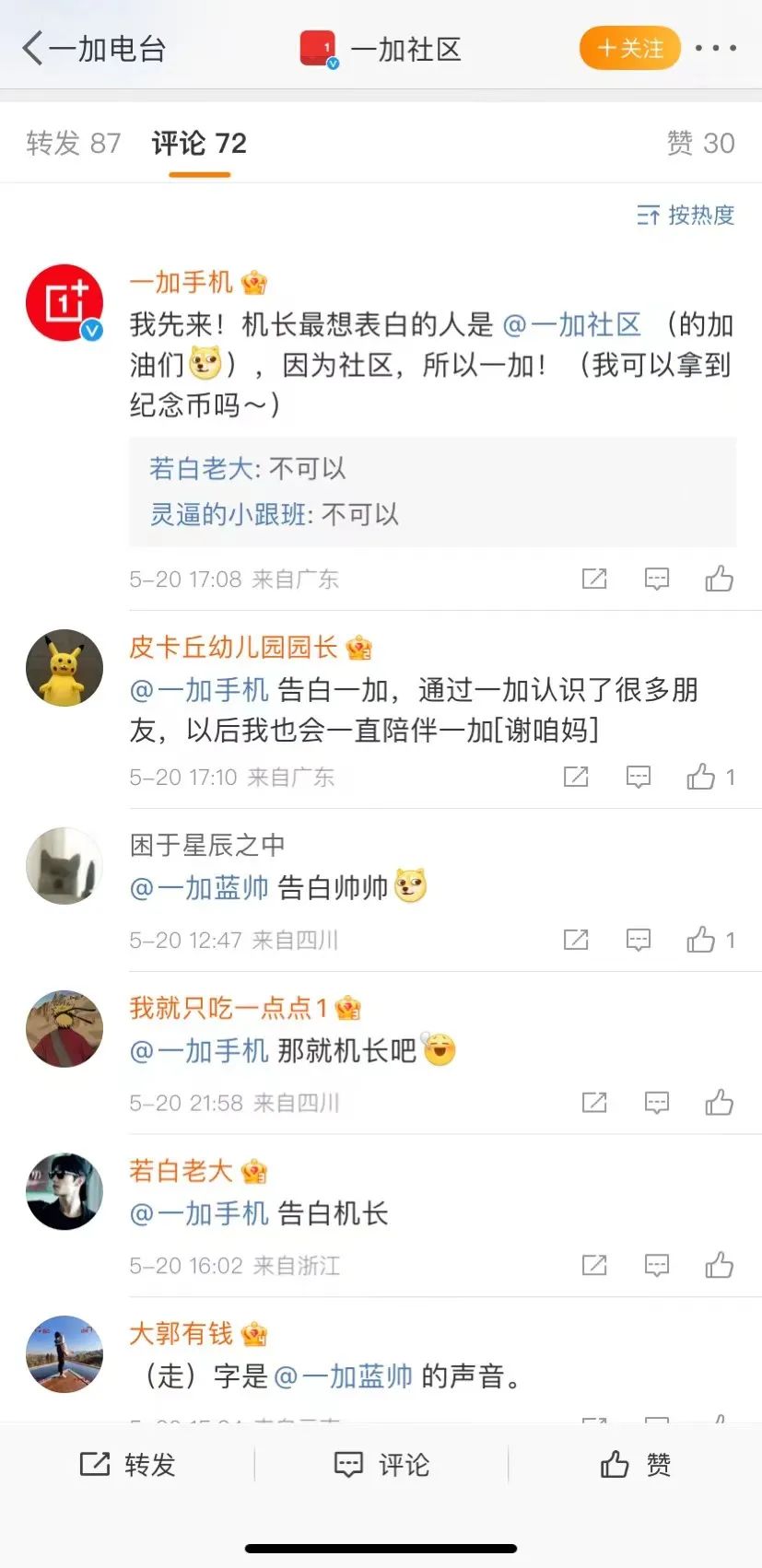The image size is (762, 1568).
Task: Reply to 我就只吃一点点1's comment
Action: coord(656,1103)
